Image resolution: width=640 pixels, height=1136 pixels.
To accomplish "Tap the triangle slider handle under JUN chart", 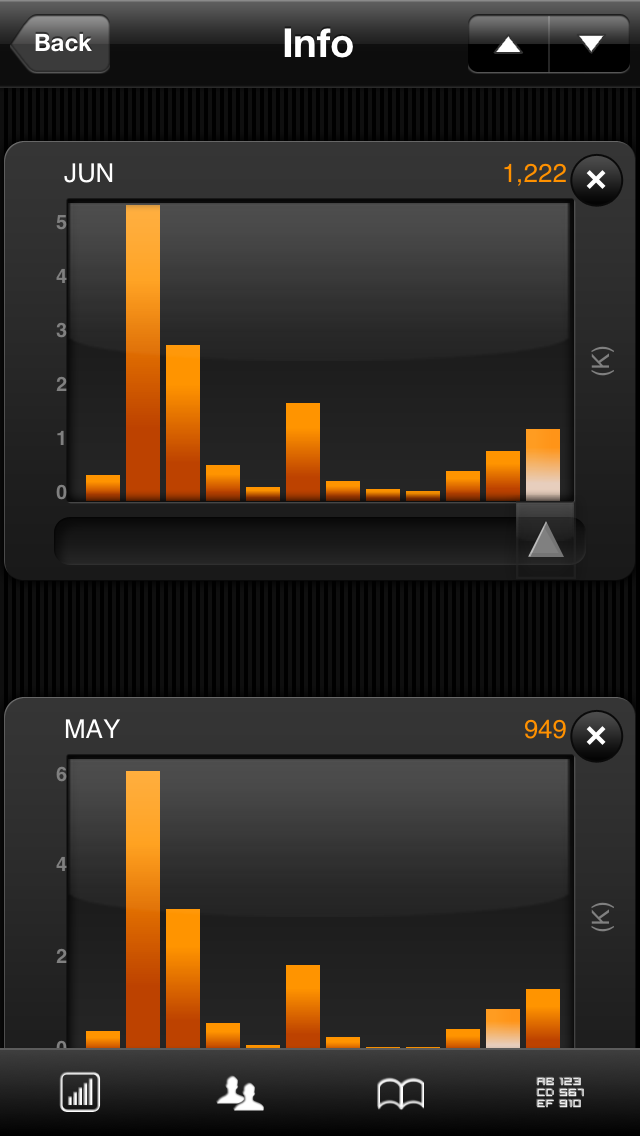I will tap(545, 540).
